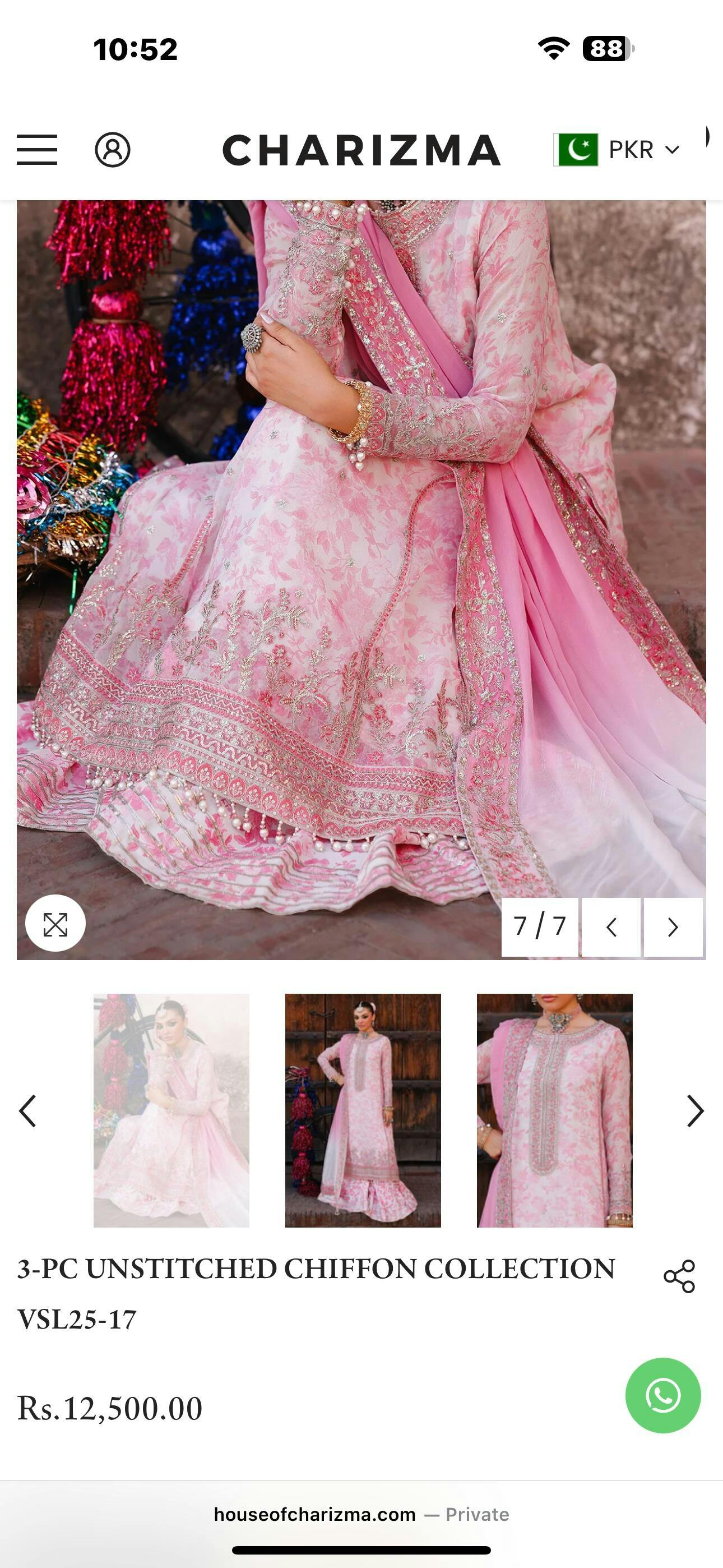
Task: Go to the next image in the main gallery
Action: point(673,926)
